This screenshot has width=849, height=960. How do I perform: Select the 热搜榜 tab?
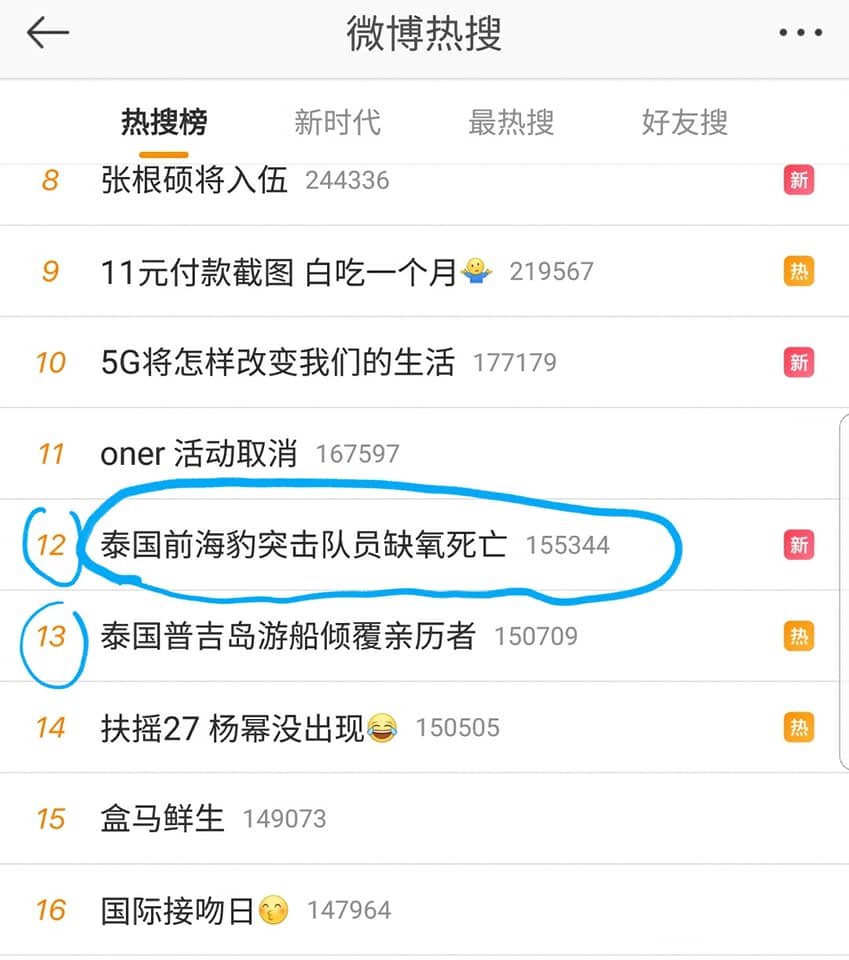tap(164, 123)
